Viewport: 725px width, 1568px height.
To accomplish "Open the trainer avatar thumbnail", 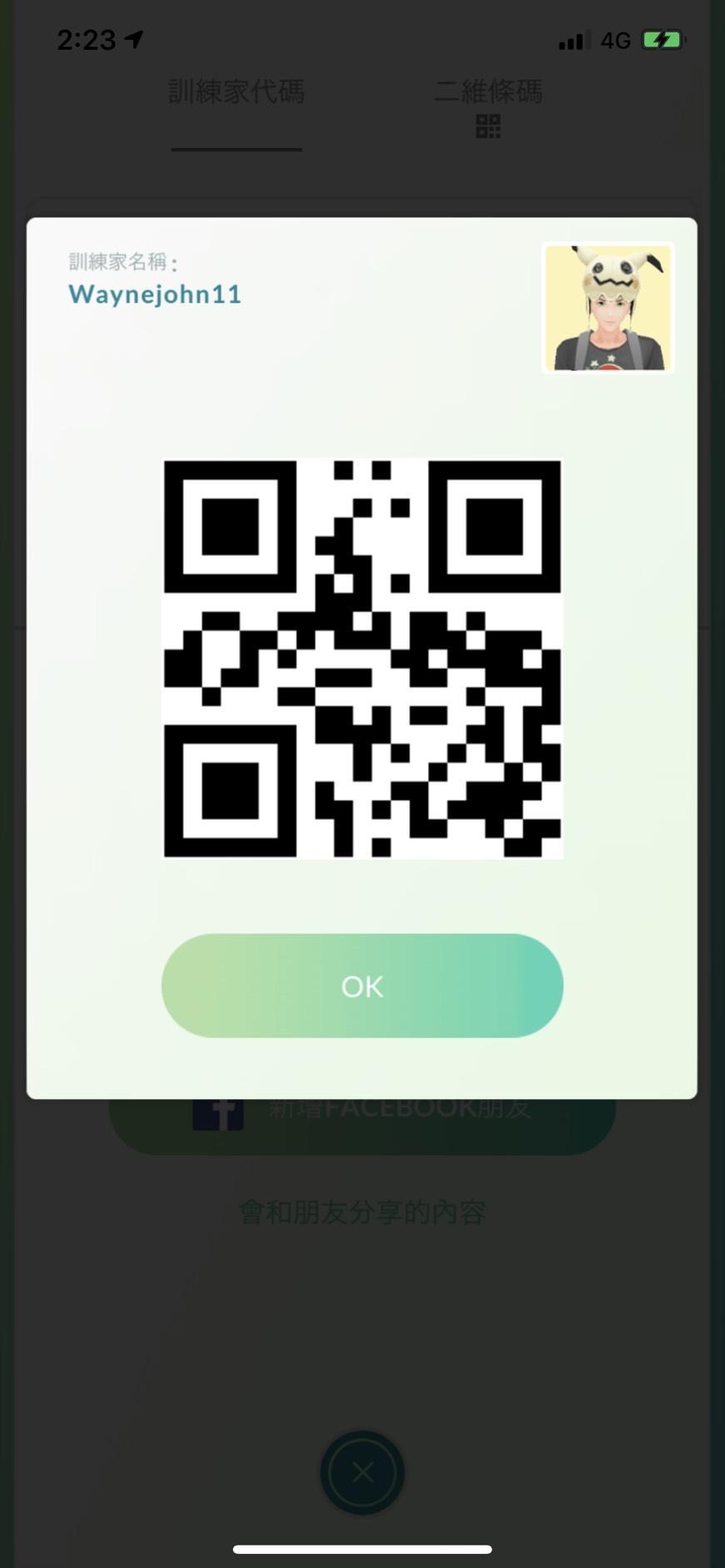I will [x=607, y=308].
